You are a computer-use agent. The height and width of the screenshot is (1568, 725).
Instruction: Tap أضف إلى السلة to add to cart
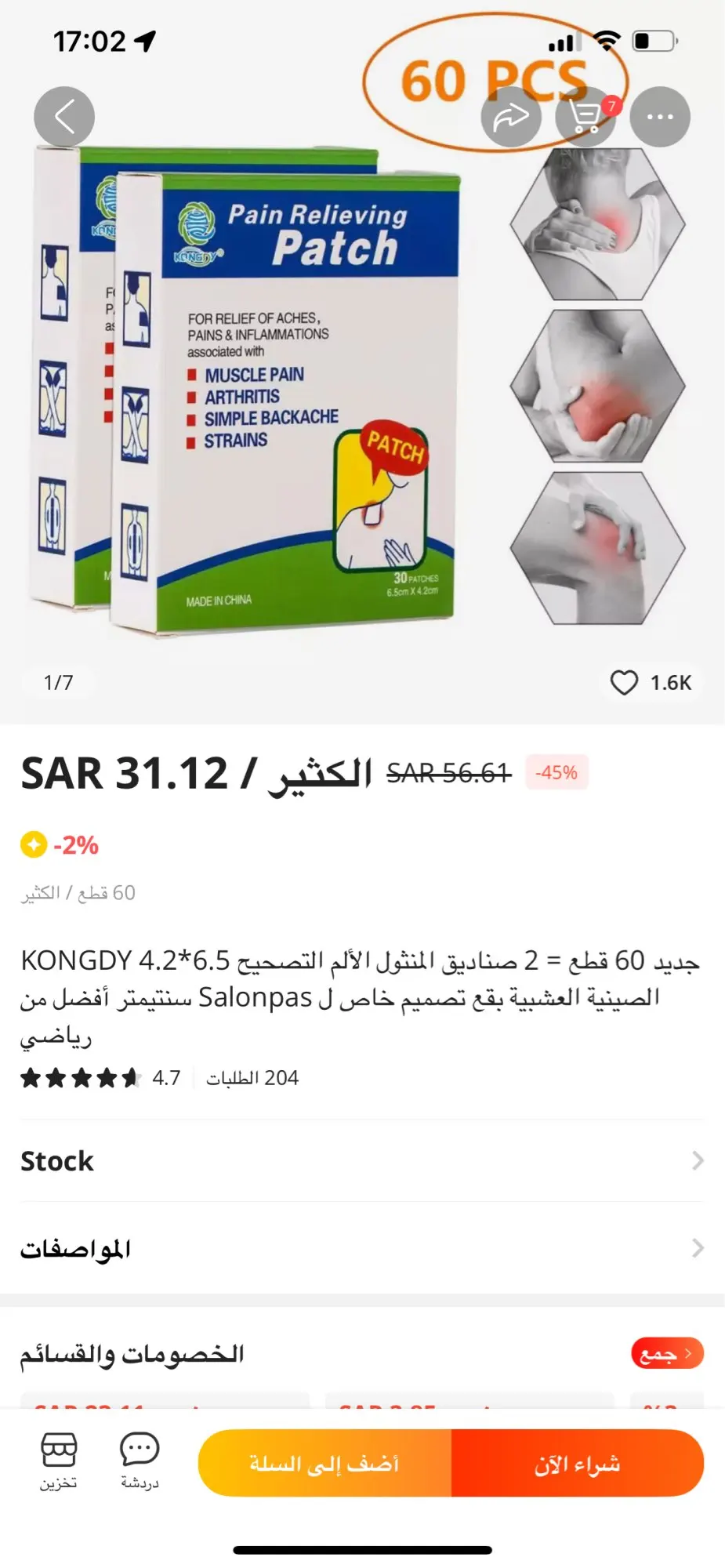[x=324, y=1464]
